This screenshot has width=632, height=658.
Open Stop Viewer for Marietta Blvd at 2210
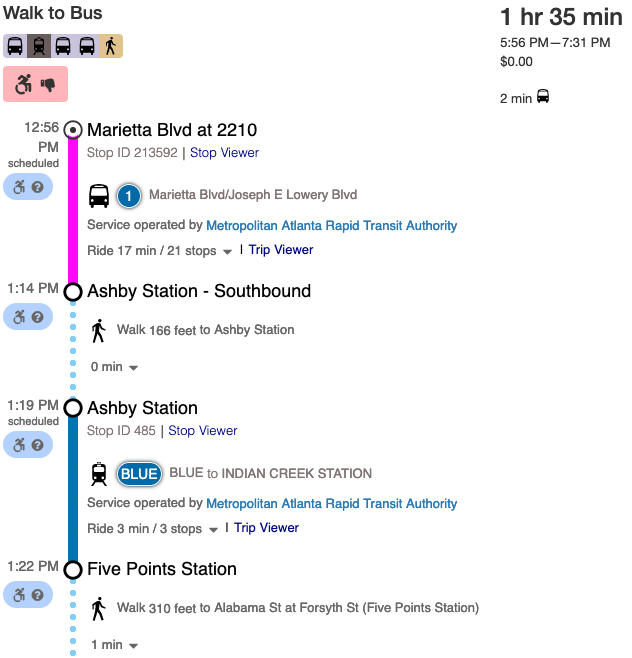pos(224,153)
